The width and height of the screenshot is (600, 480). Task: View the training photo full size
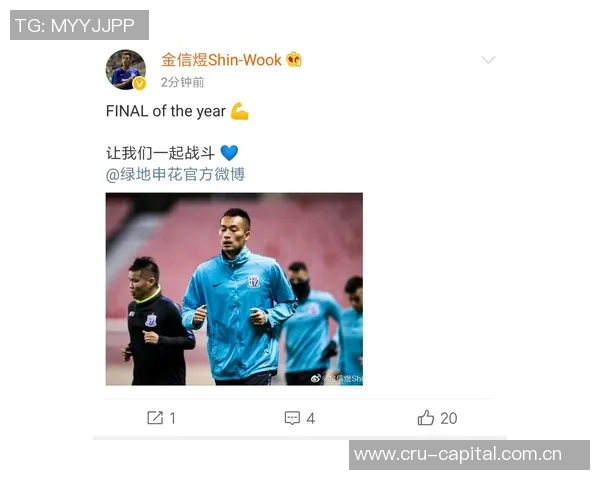[234, 289]
